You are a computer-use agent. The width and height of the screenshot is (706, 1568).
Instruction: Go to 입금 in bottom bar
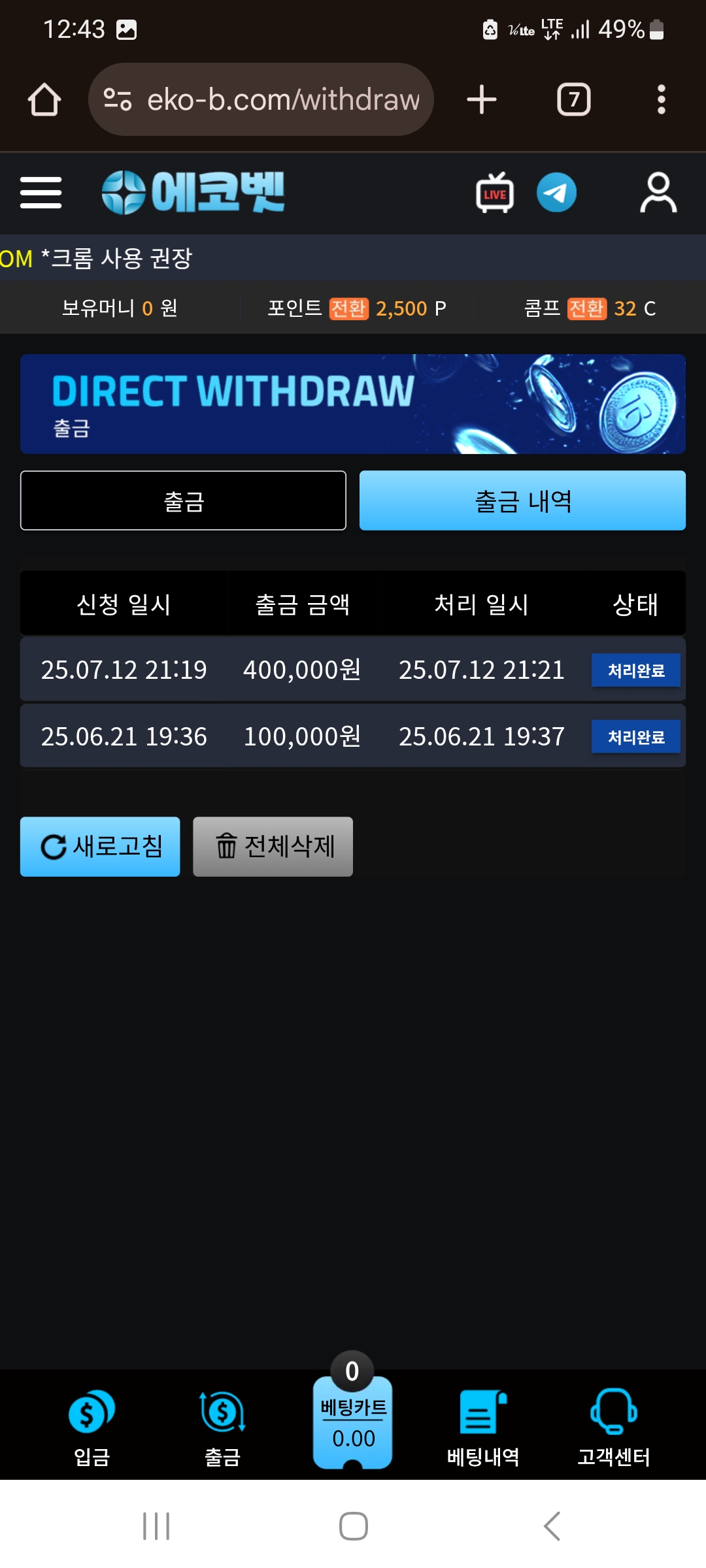[92, 1428]
